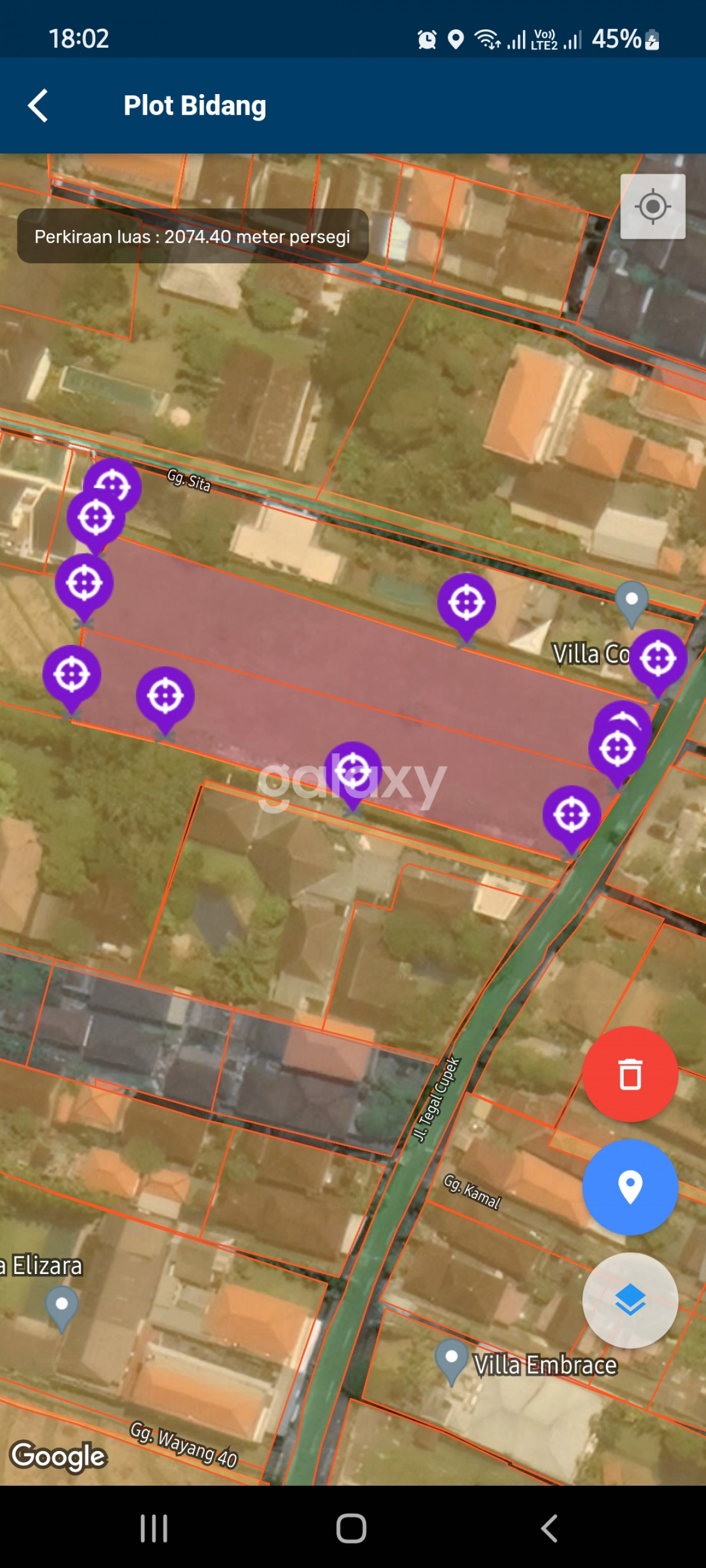Image resolution: width=706 pixels, height=1568 pixels.
Task: Delete the plotted points with trash button
Action: 630,1074
